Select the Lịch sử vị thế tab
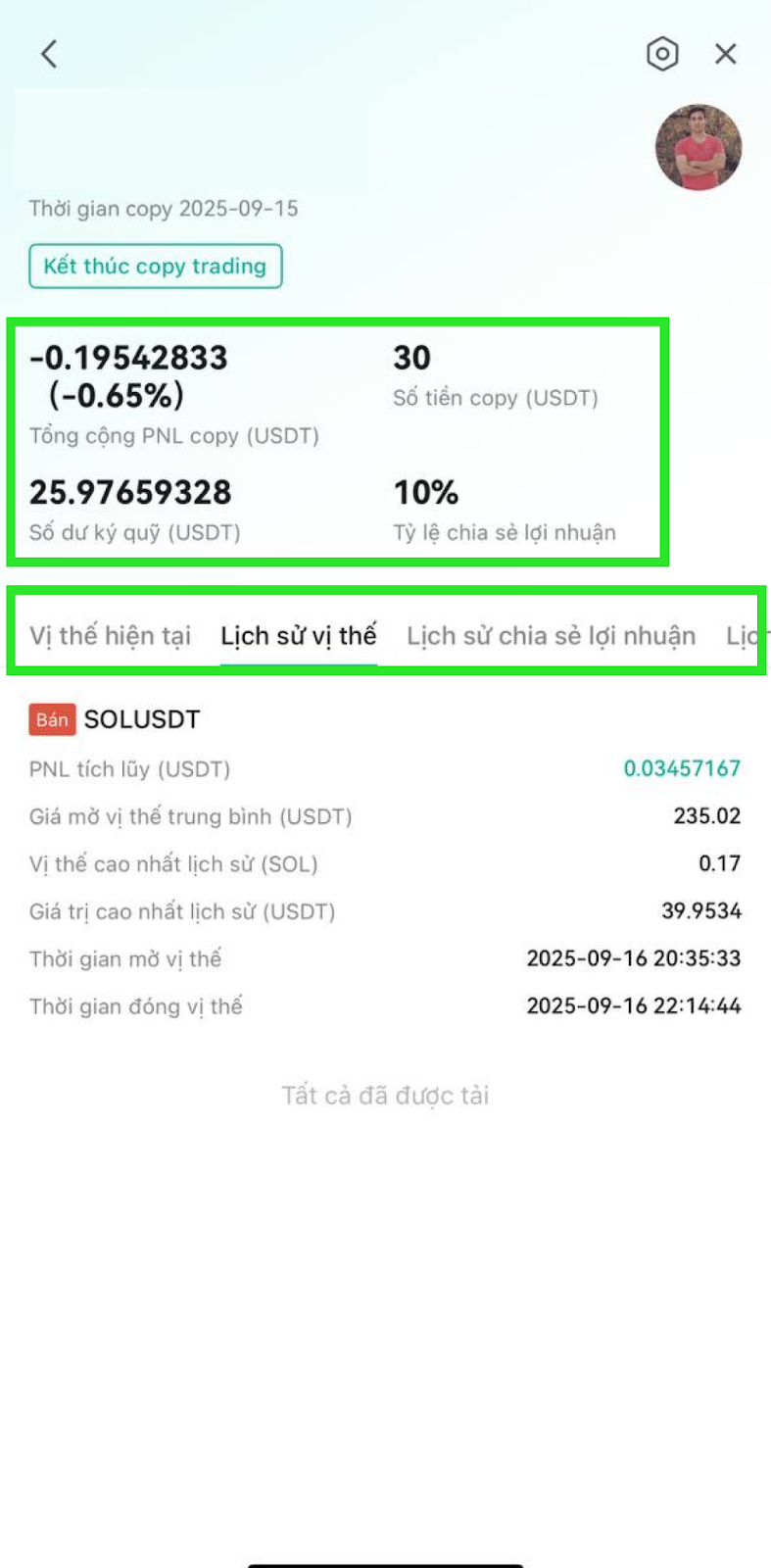Viewport: 771px width, 1568px height. click(x=299, y=636)
